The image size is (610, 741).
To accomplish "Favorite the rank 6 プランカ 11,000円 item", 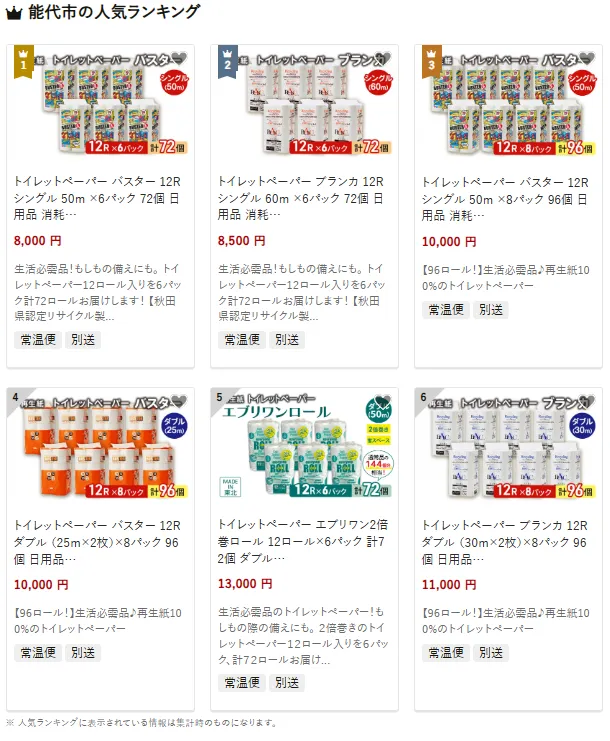I will [586, 403].
